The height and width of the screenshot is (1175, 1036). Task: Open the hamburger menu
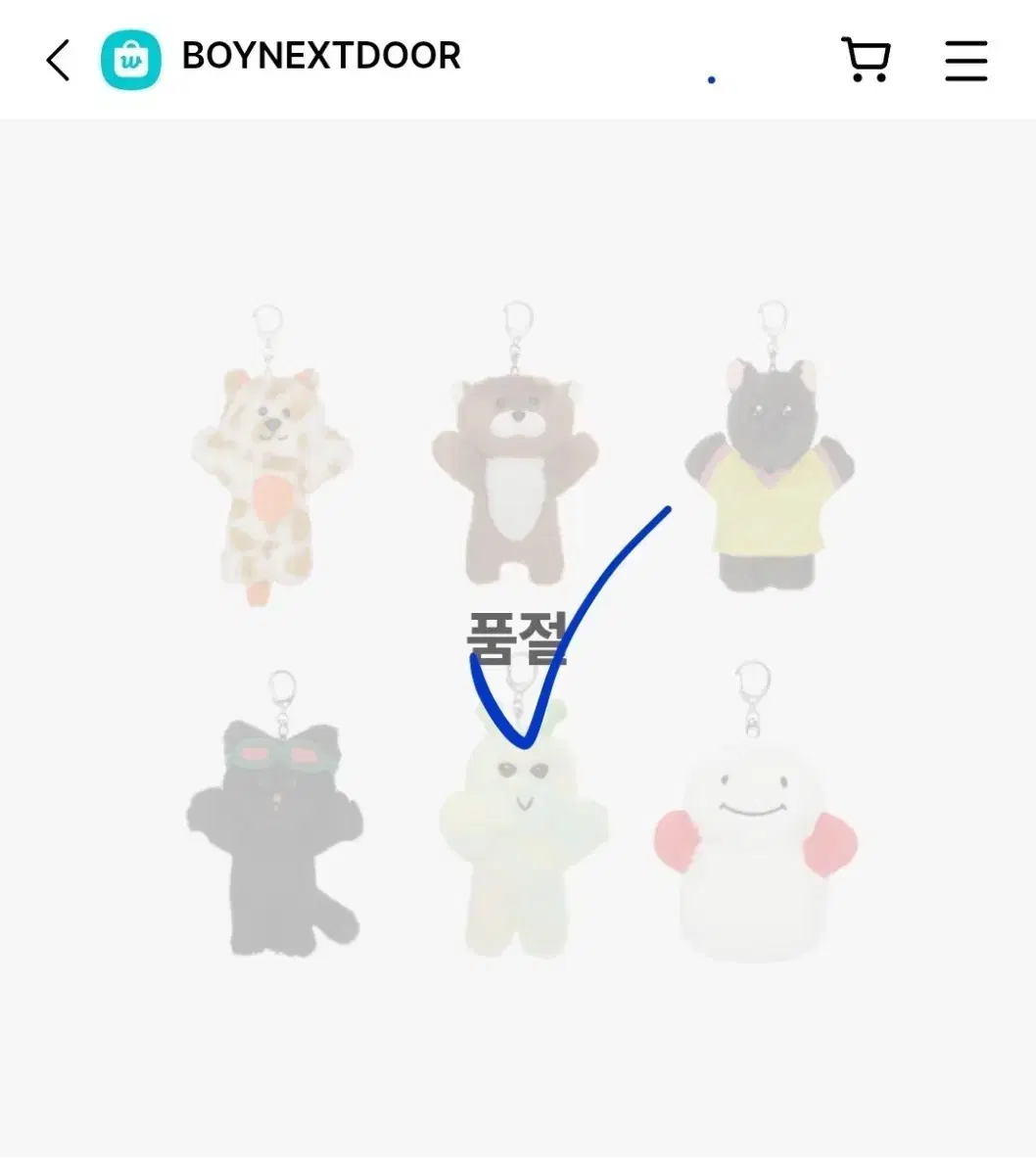pyautogui.click(x=965, y=59)
